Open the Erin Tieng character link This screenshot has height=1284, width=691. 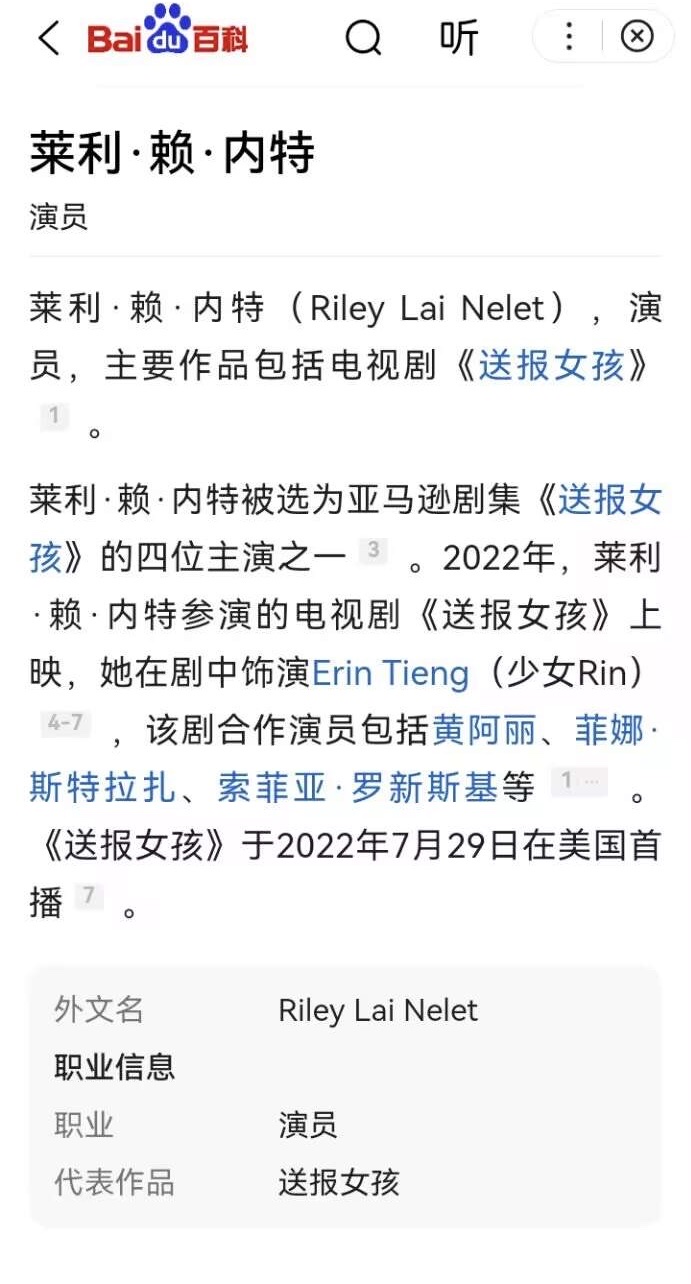point(390,673)
